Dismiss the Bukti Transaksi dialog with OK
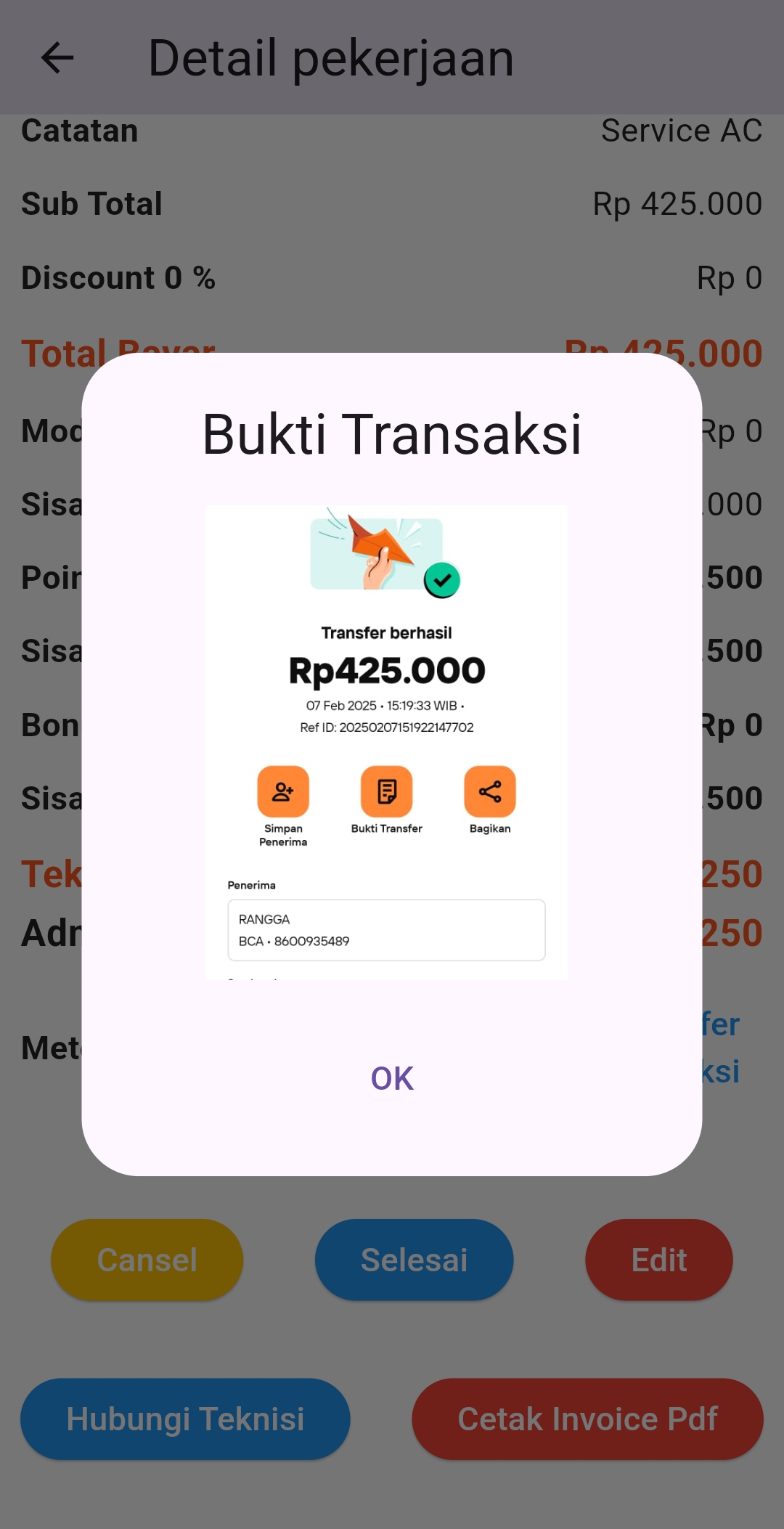The image size is (784, 1529). [392, 1078]
